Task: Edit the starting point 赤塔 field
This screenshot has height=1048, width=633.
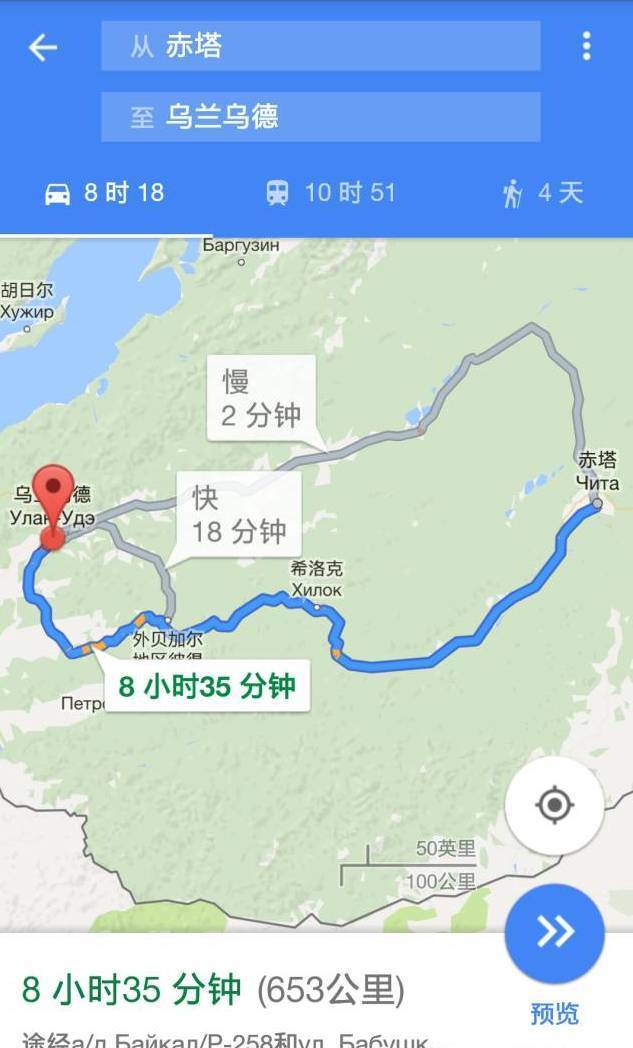Action: click(x=320, y=46)
